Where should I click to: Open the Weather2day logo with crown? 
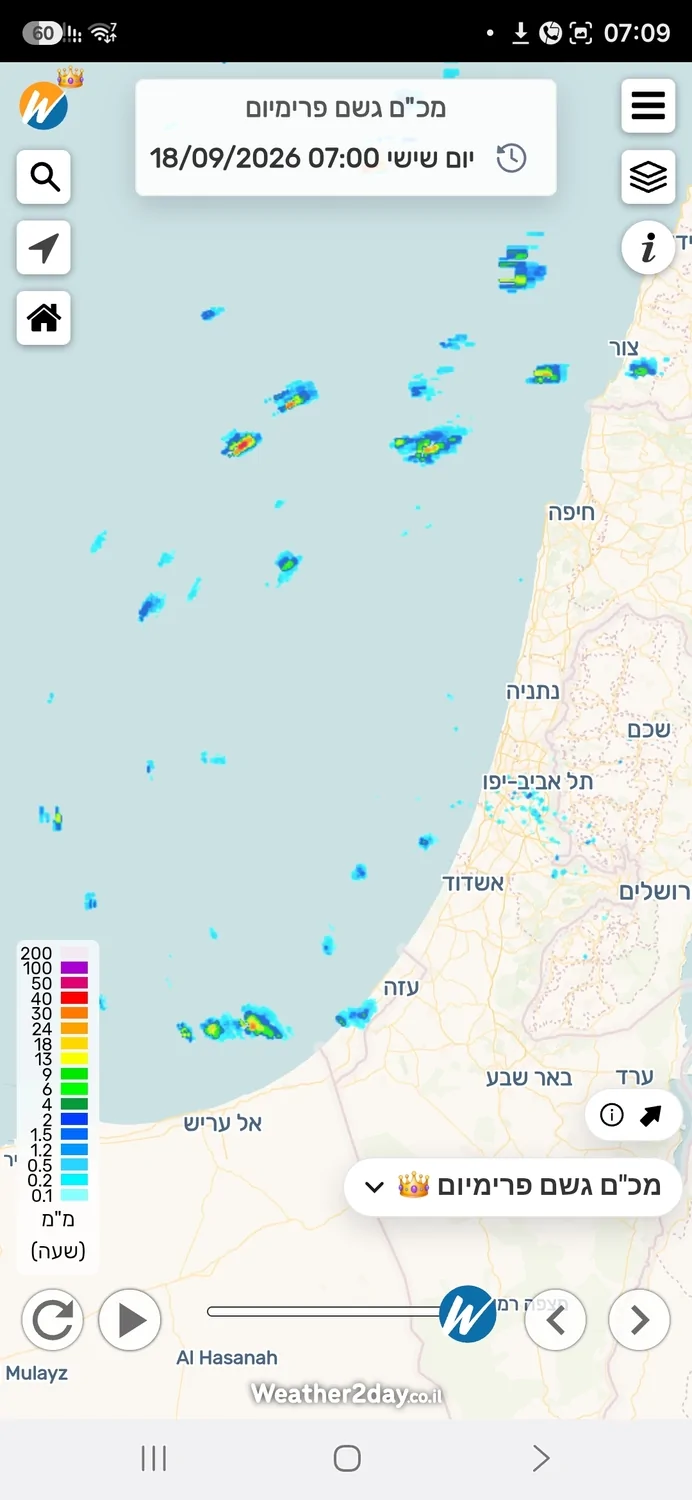tap(46, 100)
